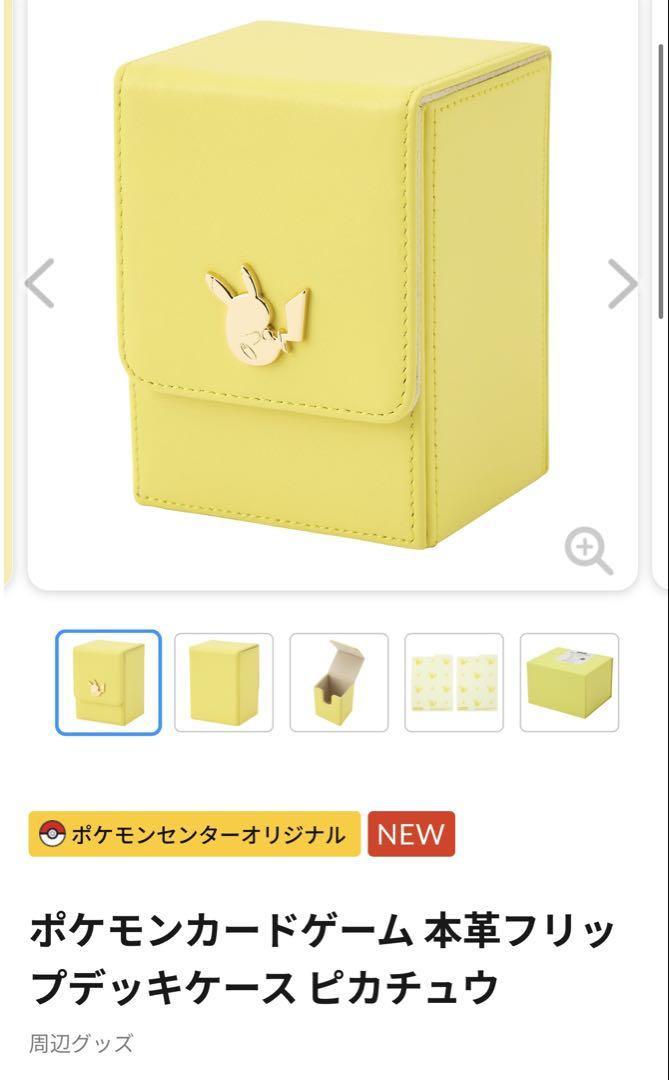Open the 周辺グッズ category link
669x1080 pixels.
tap(81, 1043)
